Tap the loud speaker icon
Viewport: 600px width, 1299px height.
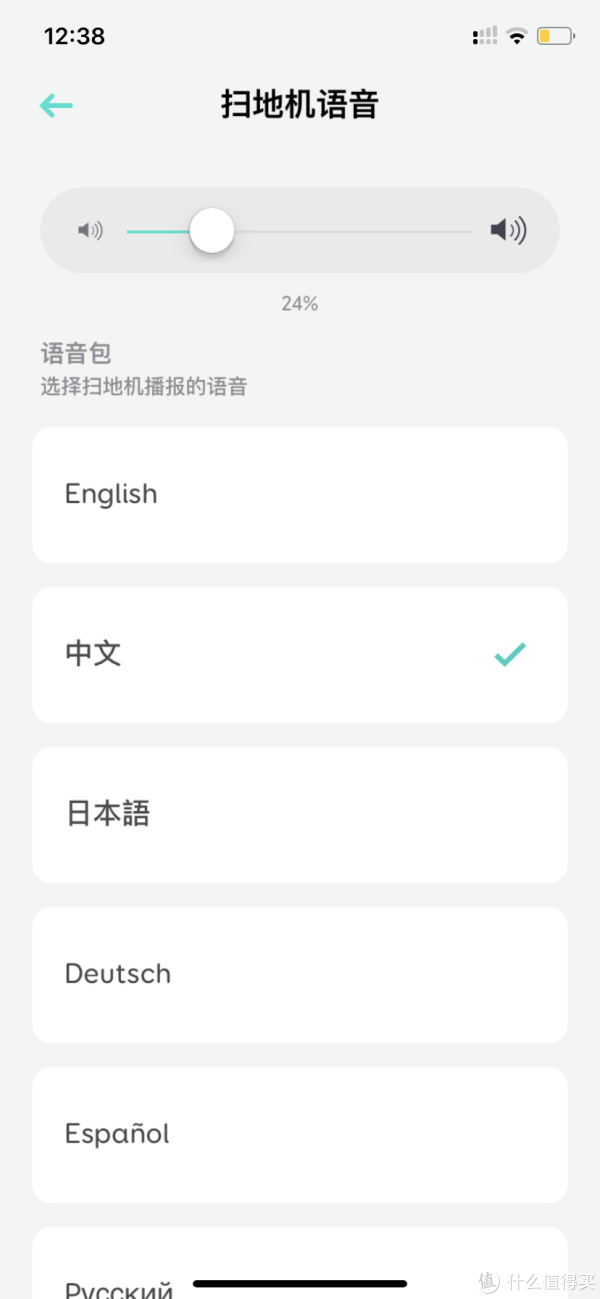508,231
